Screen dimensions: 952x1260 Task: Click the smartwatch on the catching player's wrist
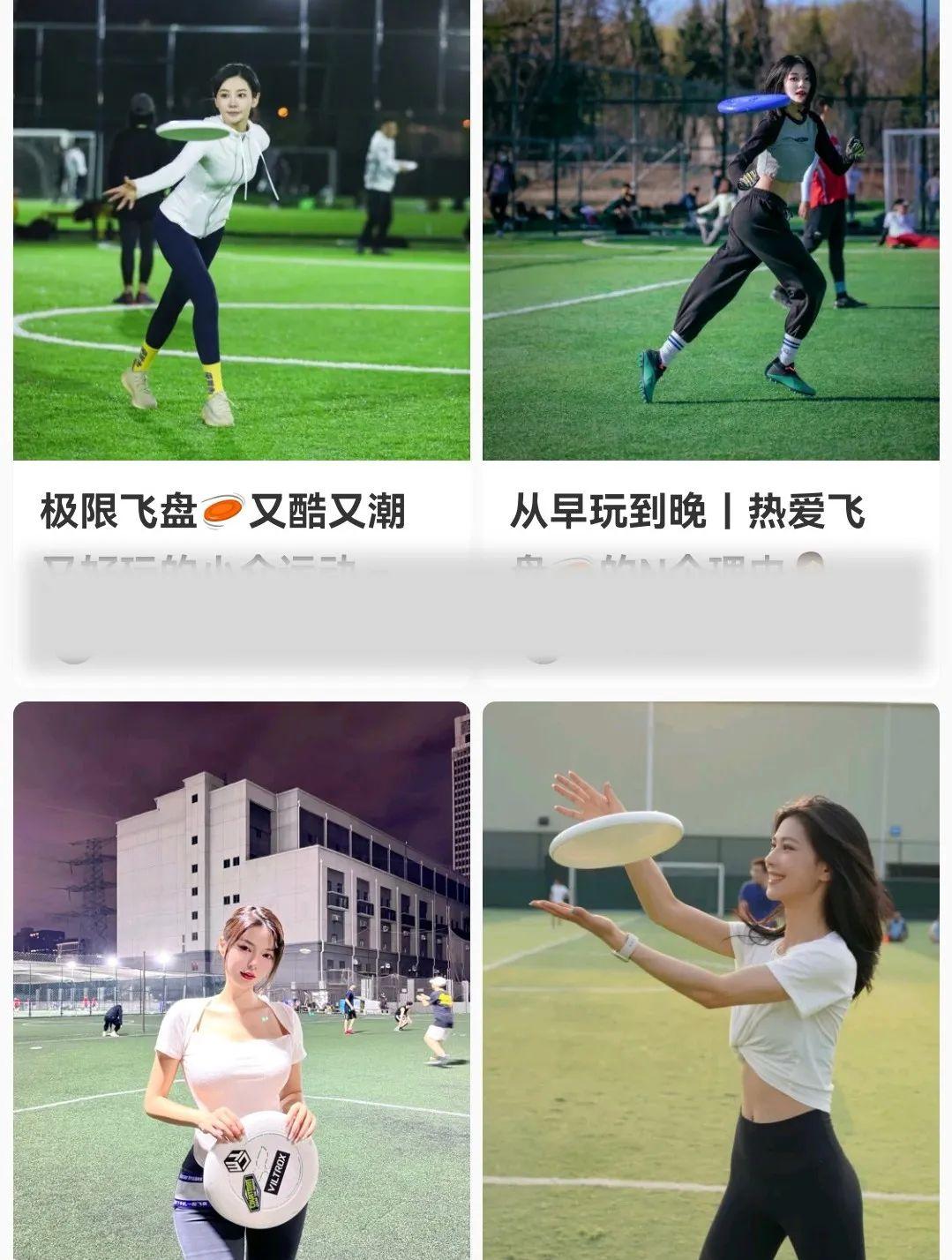629,945
